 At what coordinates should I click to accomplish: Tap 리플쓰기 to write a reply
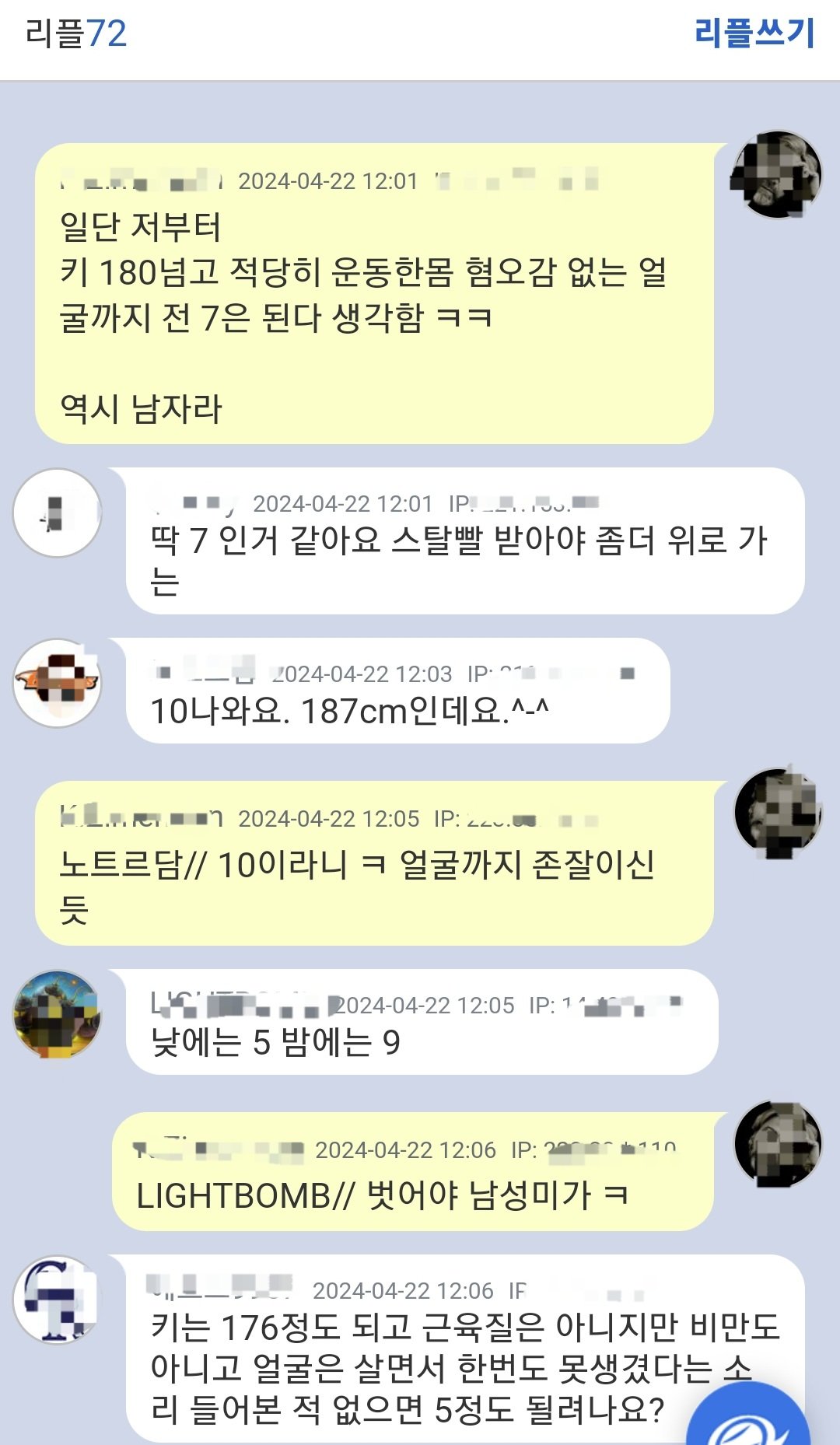[x=754, y=33]
